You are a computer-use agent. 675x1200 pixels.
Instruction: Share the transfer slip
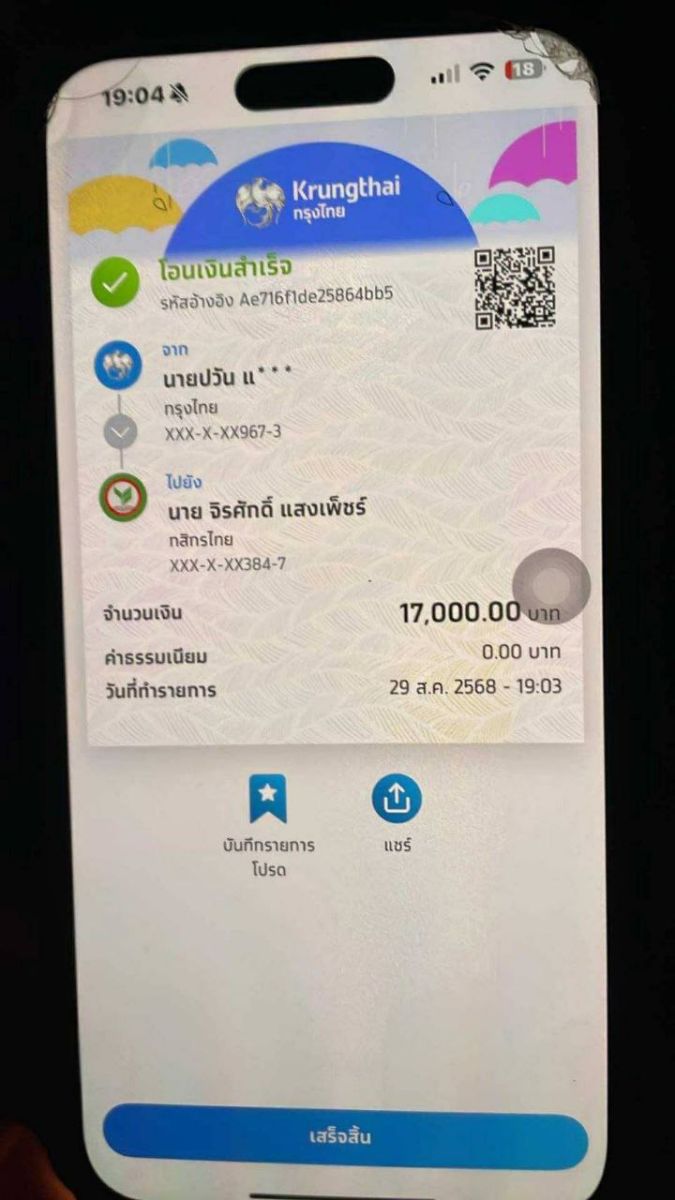pyautogui.click(x=396, y=800)
